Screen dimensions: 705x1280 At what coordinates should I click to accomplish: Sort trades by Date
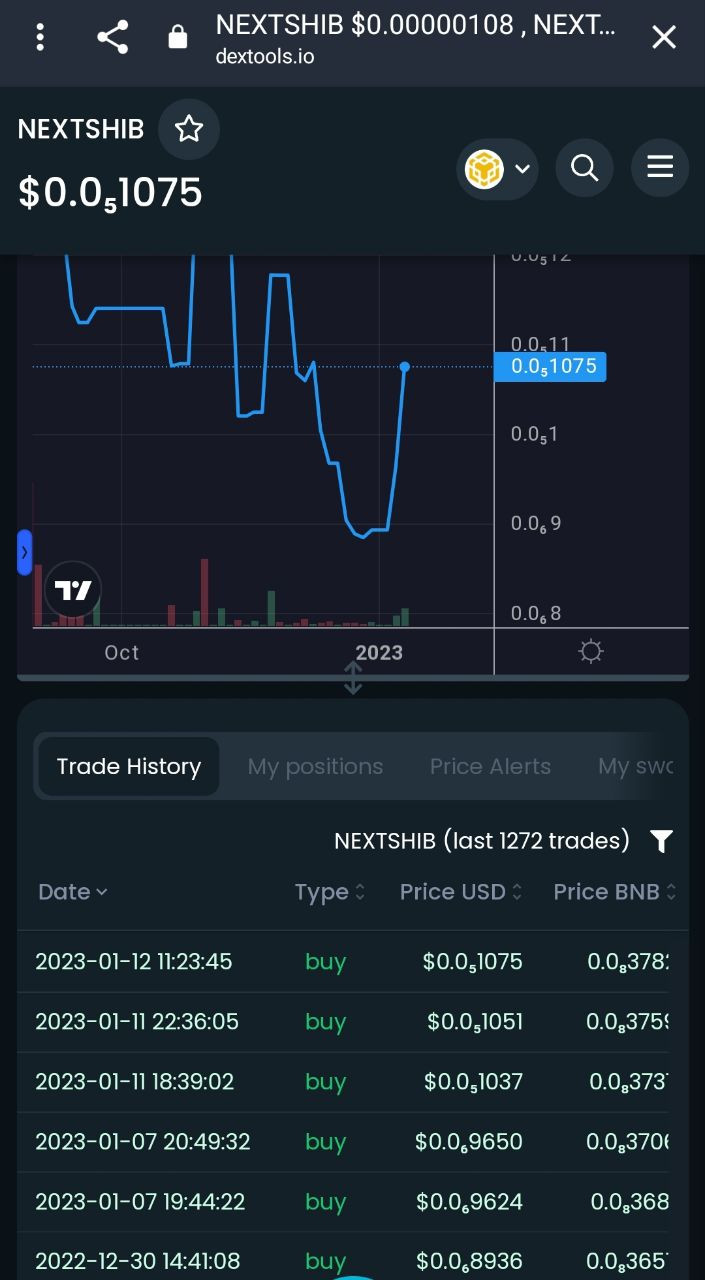[x=72, y=892]
